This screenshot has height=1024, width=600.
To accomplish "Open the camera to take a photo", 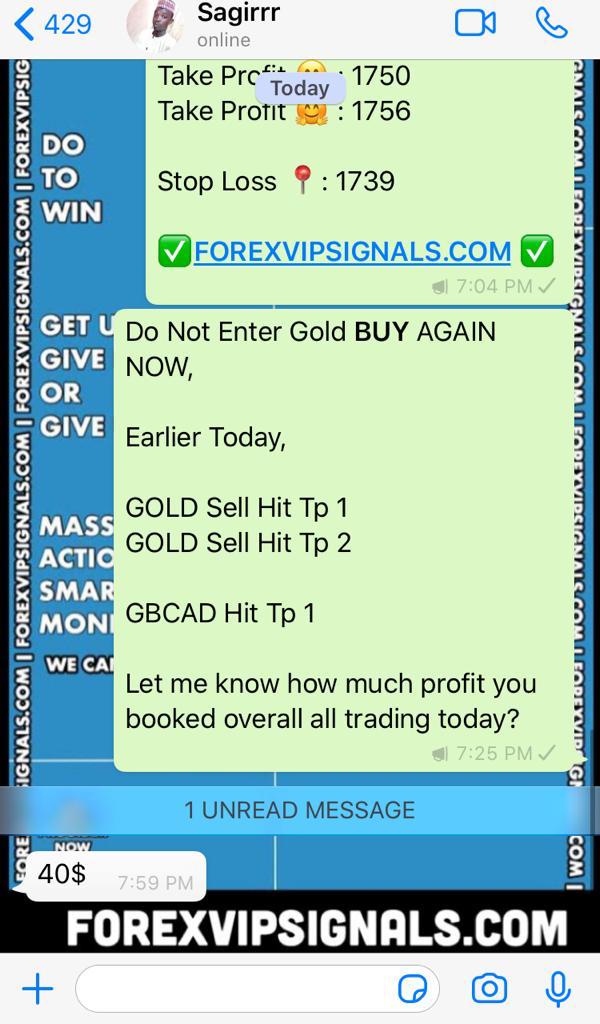I will pos(489,989).
